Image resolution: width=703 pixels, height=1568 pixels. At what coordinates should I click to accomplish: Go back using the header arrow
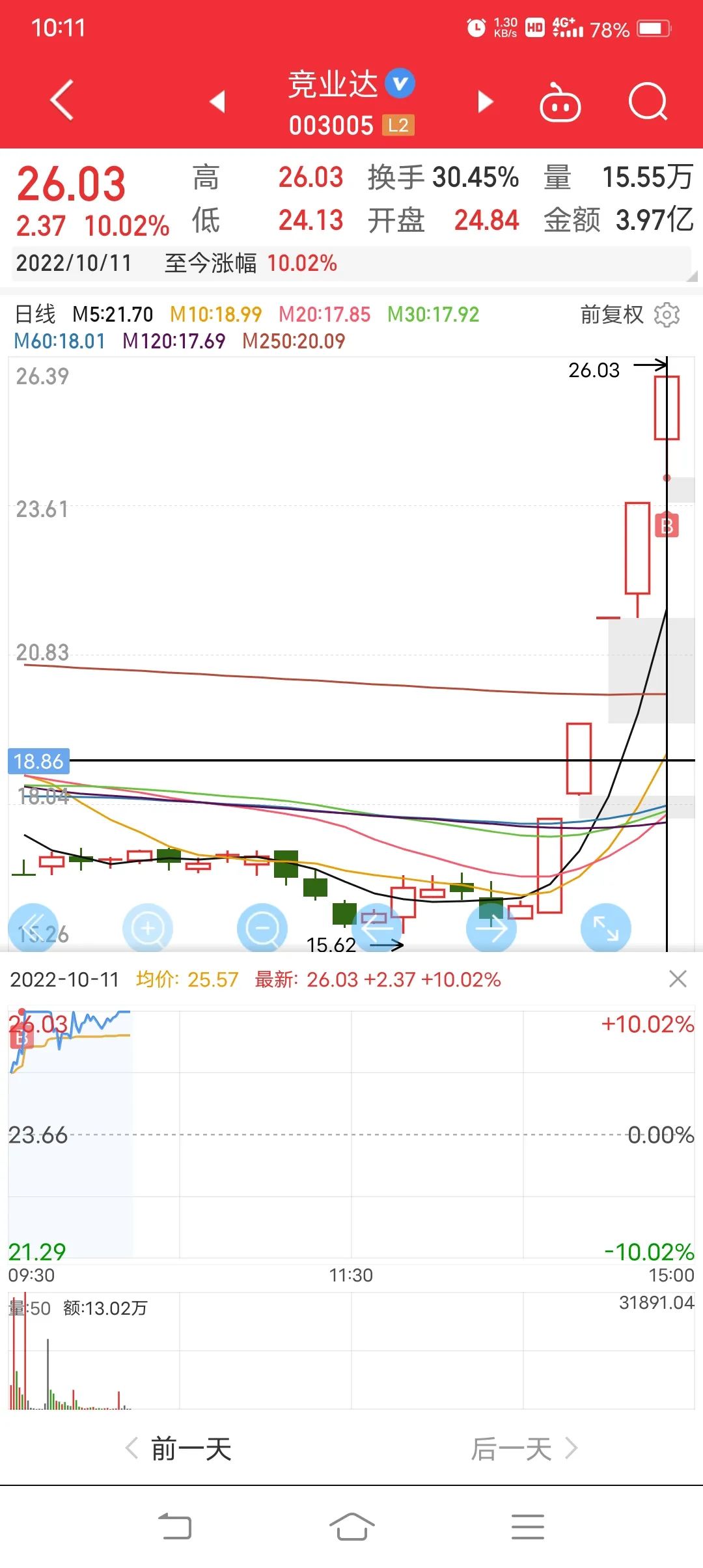click(62, 101)
